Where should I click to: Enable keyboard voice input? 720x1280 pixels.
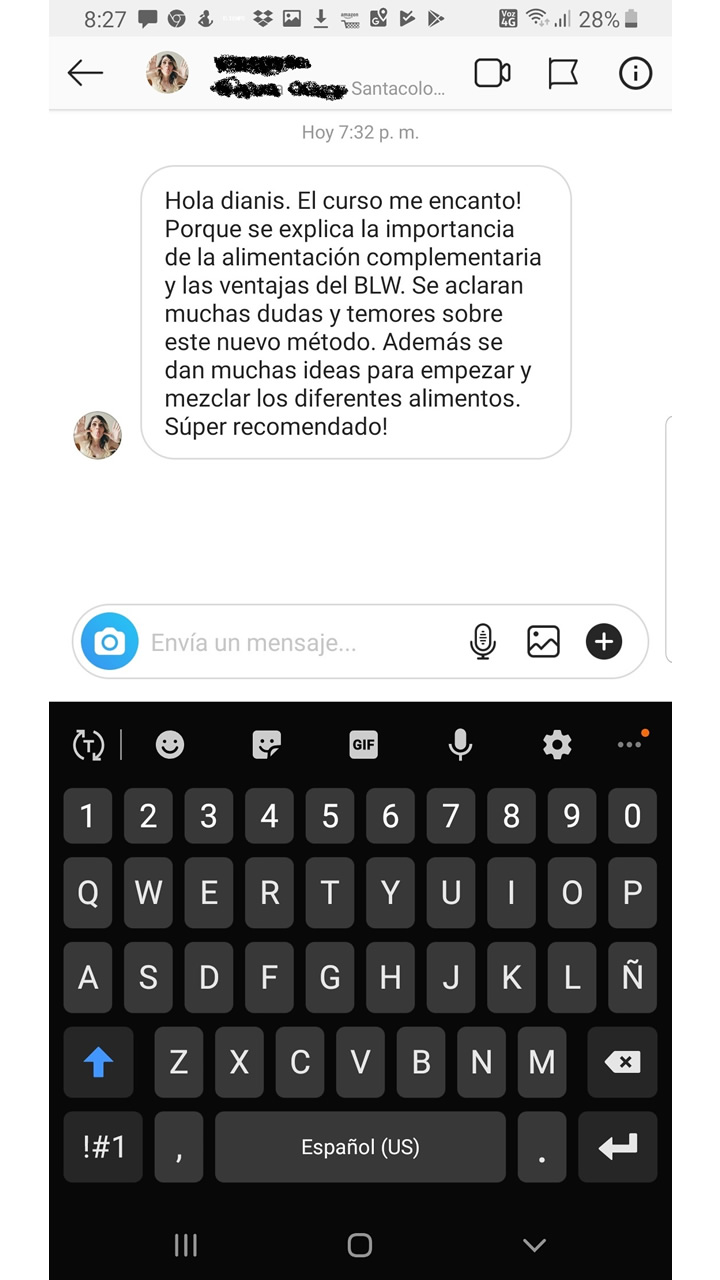tap(459, 744)
